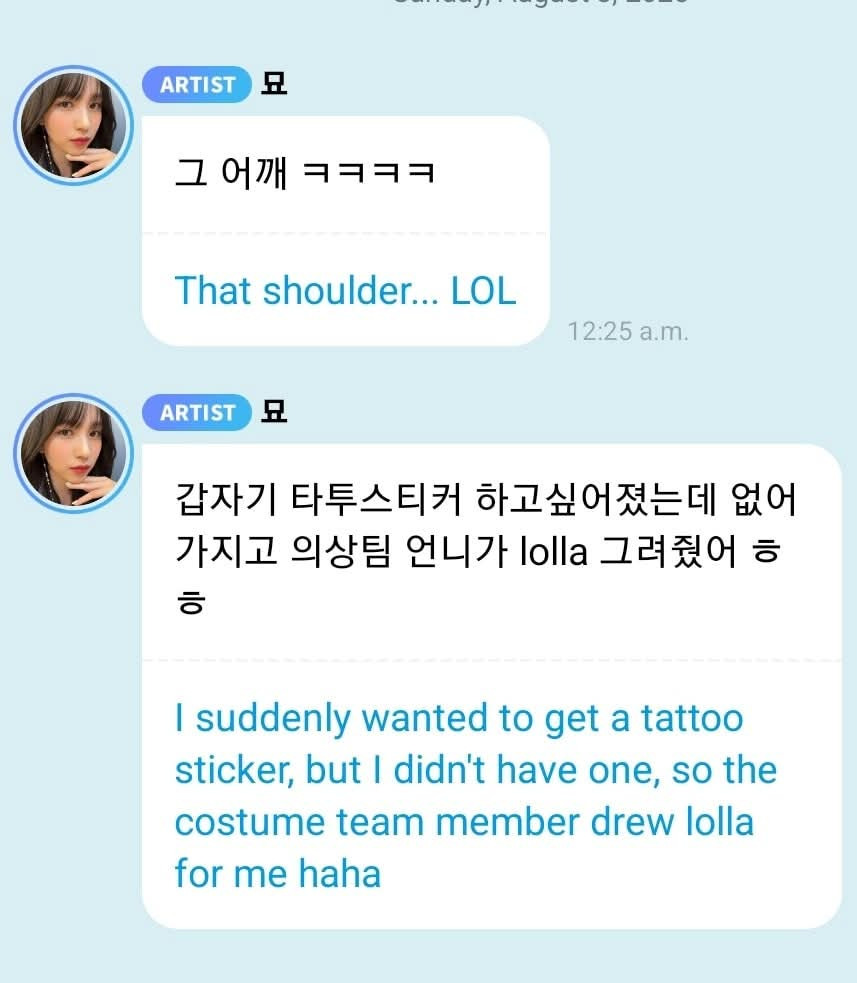Tap the lower ARTIST badge icon

[196, 413]
